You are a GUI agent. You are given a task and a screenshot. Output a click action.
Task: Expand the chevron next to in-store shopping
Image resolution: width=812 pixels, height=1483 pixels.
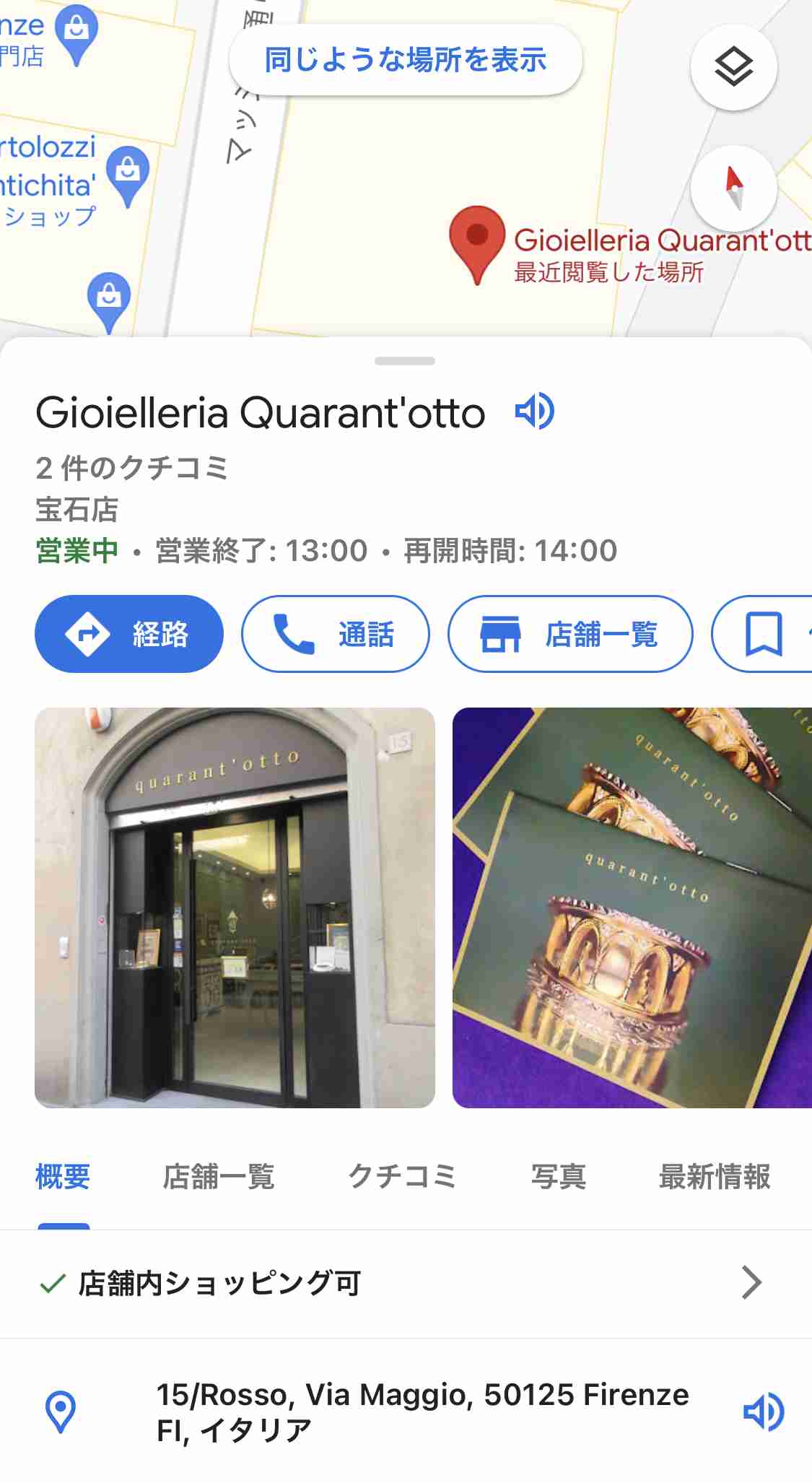point(752,1282)
